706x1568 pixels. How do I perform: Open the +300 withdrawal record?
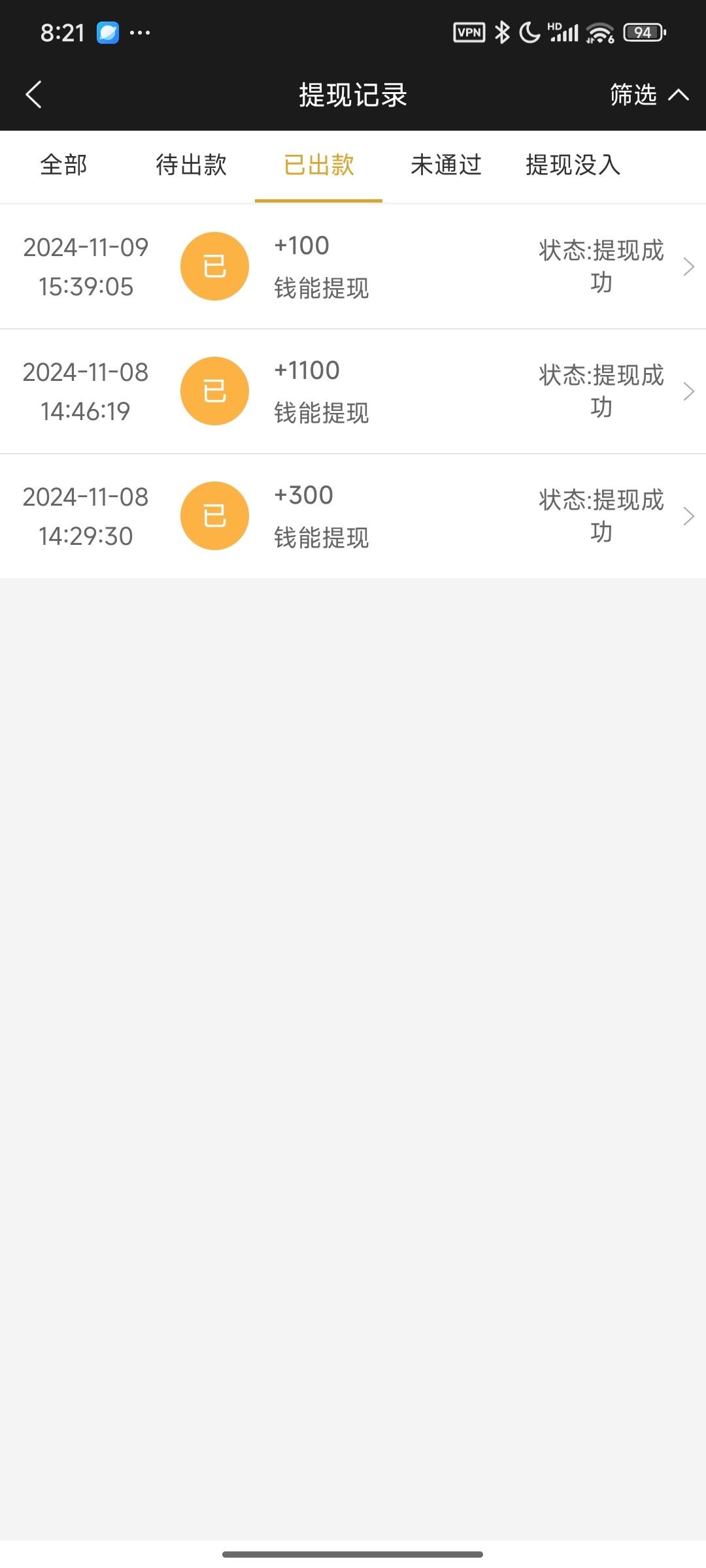[x=353, y=516]
